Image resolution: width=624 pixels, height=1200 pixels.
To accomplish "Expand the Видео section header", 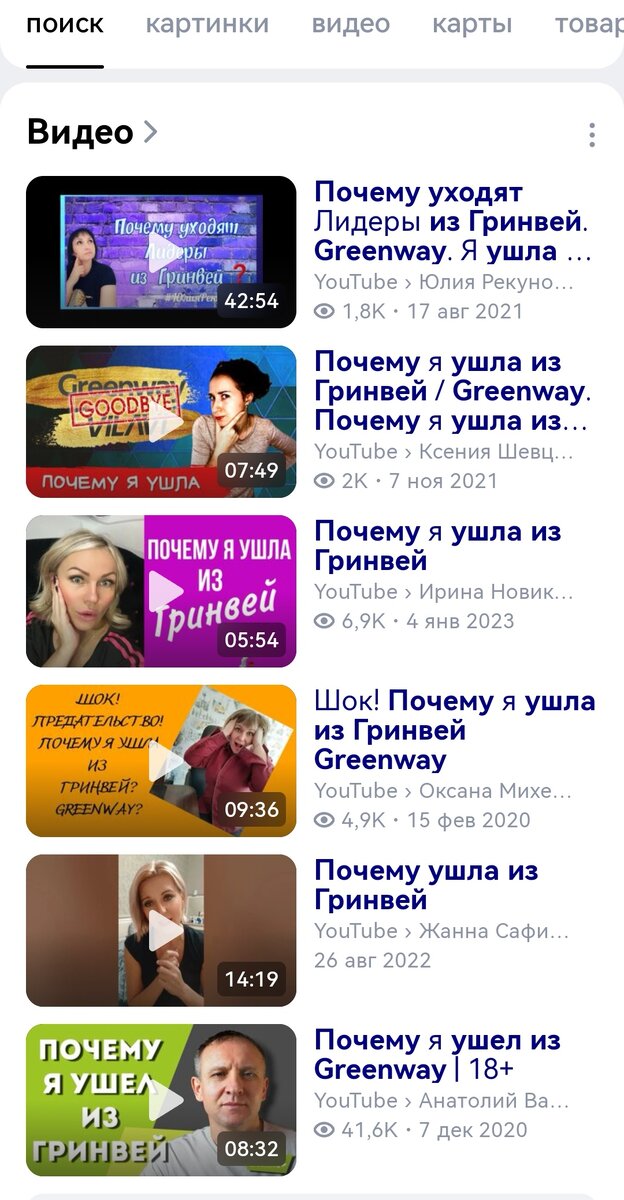I will click(x=92, y=132).
